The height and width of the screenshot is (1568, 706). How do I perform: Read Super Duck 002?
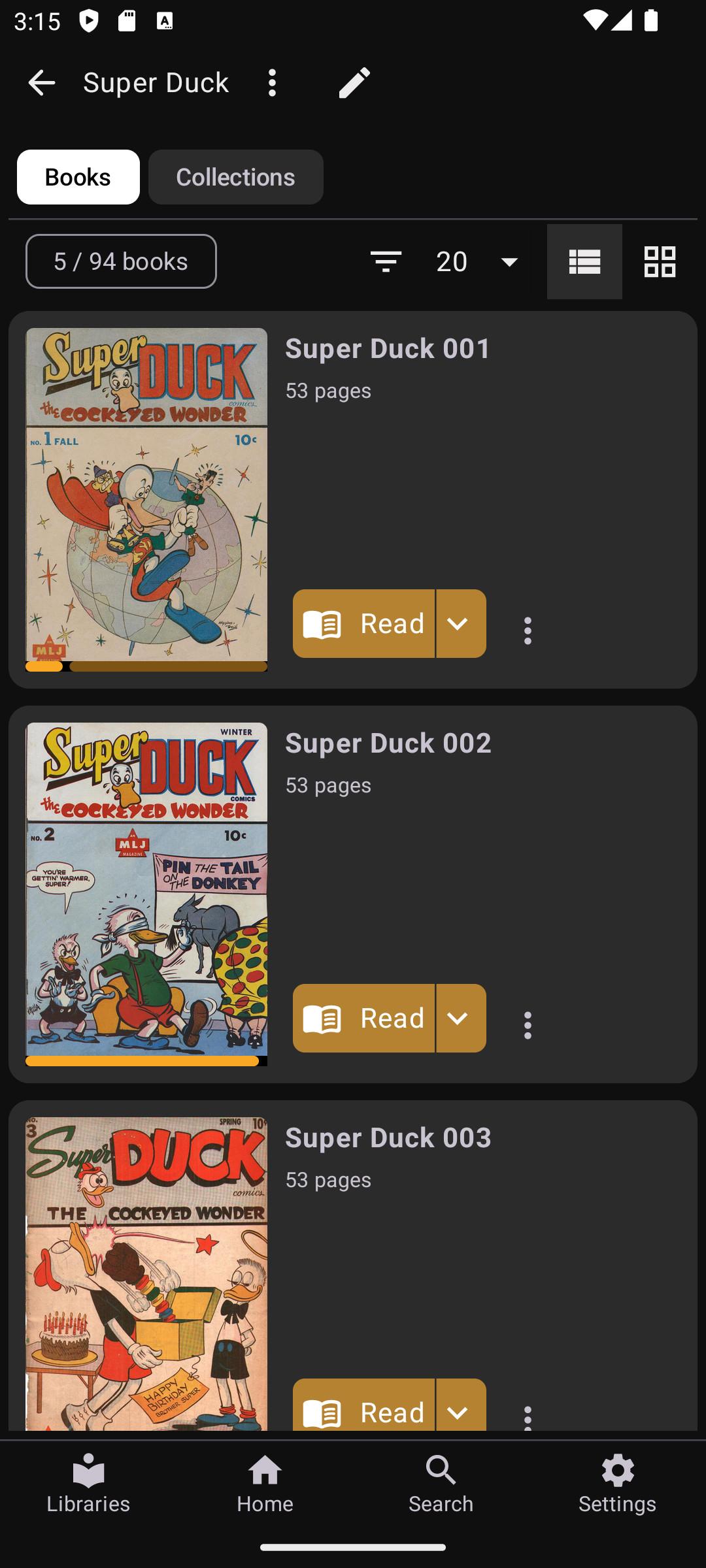[x=364, y=1019]
